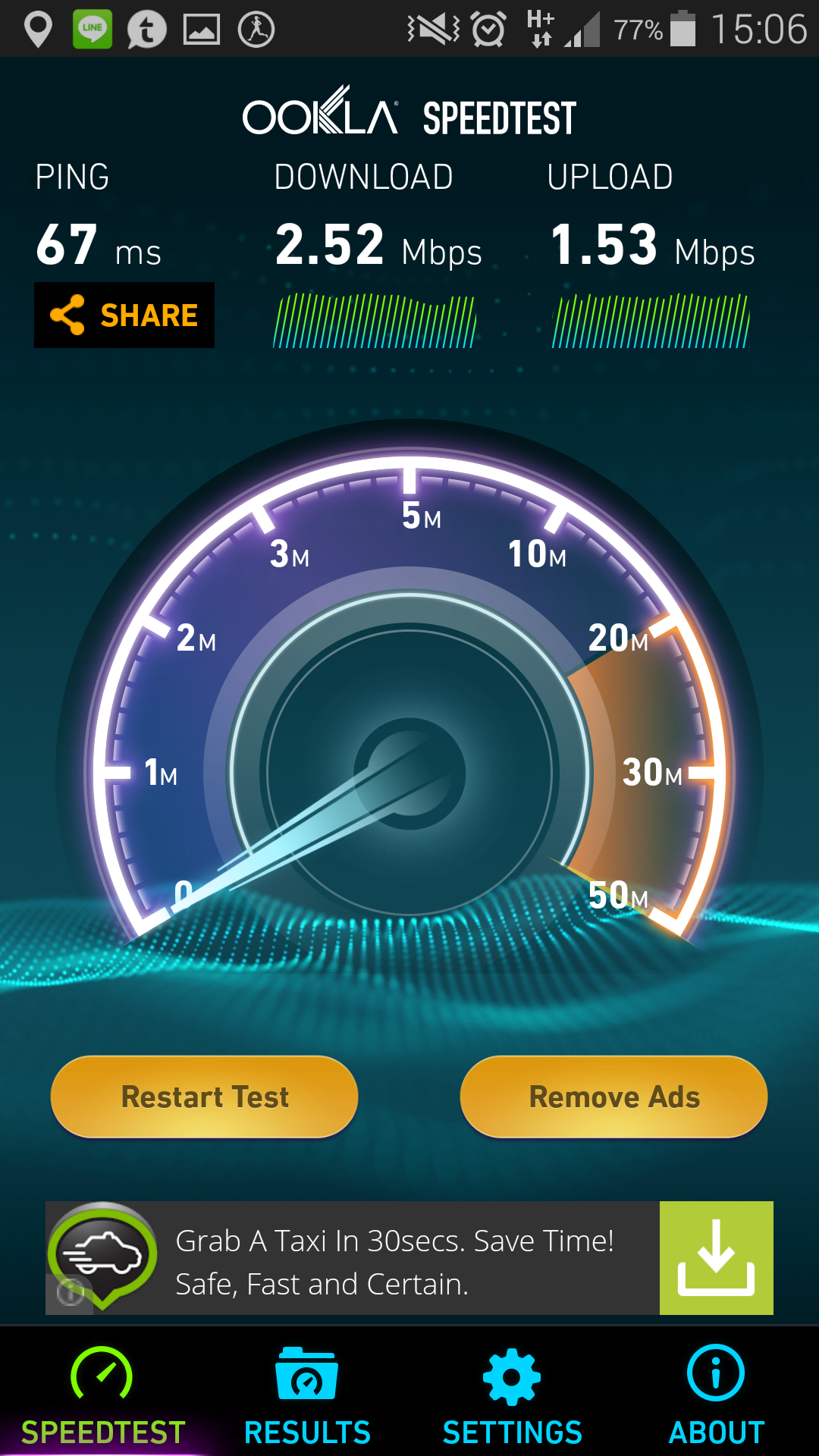Tap Remove Ads button
Viewport: 819px width, 1456px height.
pos(613,1097)
